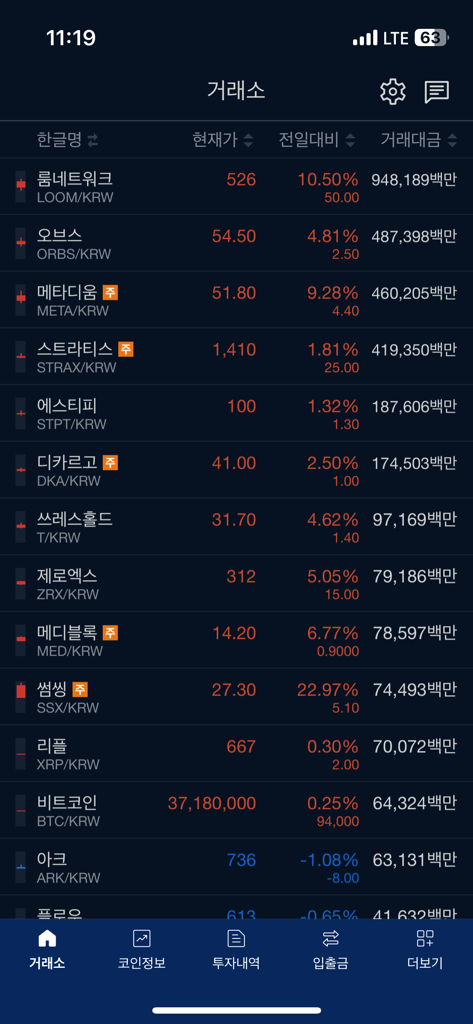View 비트코인 BTC/KRW details

[236, 810]
